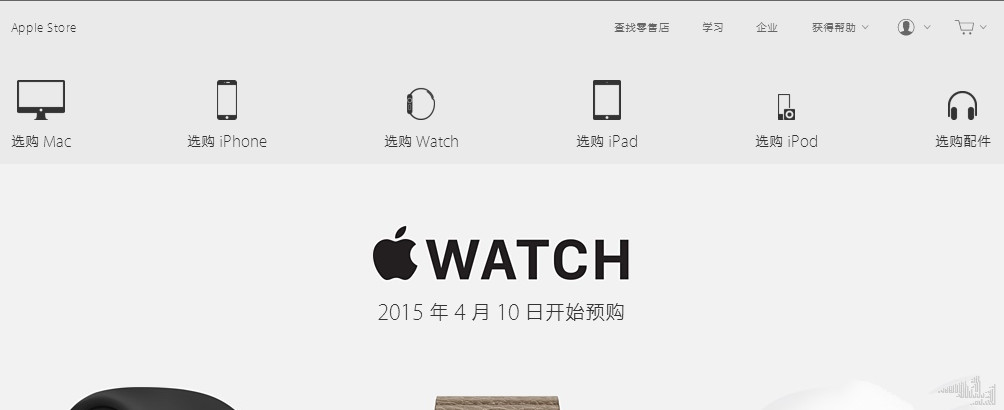This screenshot has width=1004, height=410.
Task: Browse 选购 Watch category
Action: pyautogui.click(x=421, y=114)
